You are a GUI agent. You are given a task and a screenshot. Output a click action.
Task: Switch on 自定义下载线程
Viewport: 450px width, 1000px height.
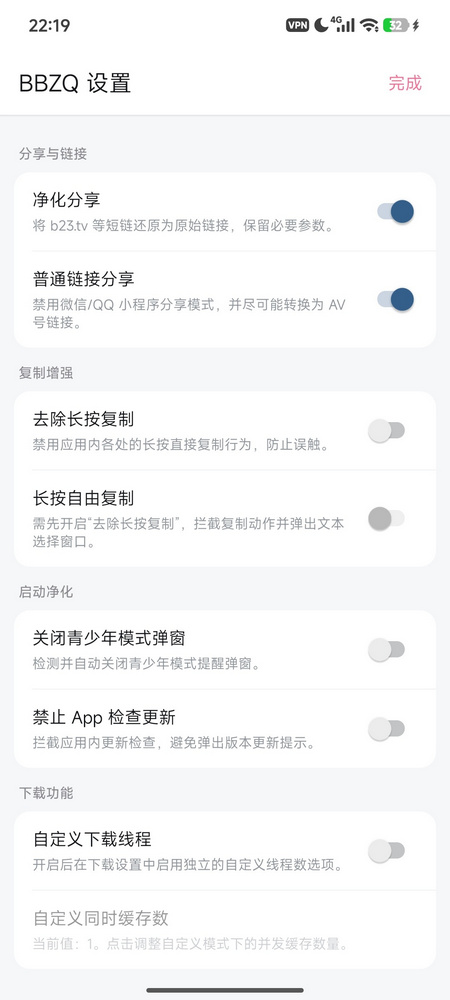[386, 850]
